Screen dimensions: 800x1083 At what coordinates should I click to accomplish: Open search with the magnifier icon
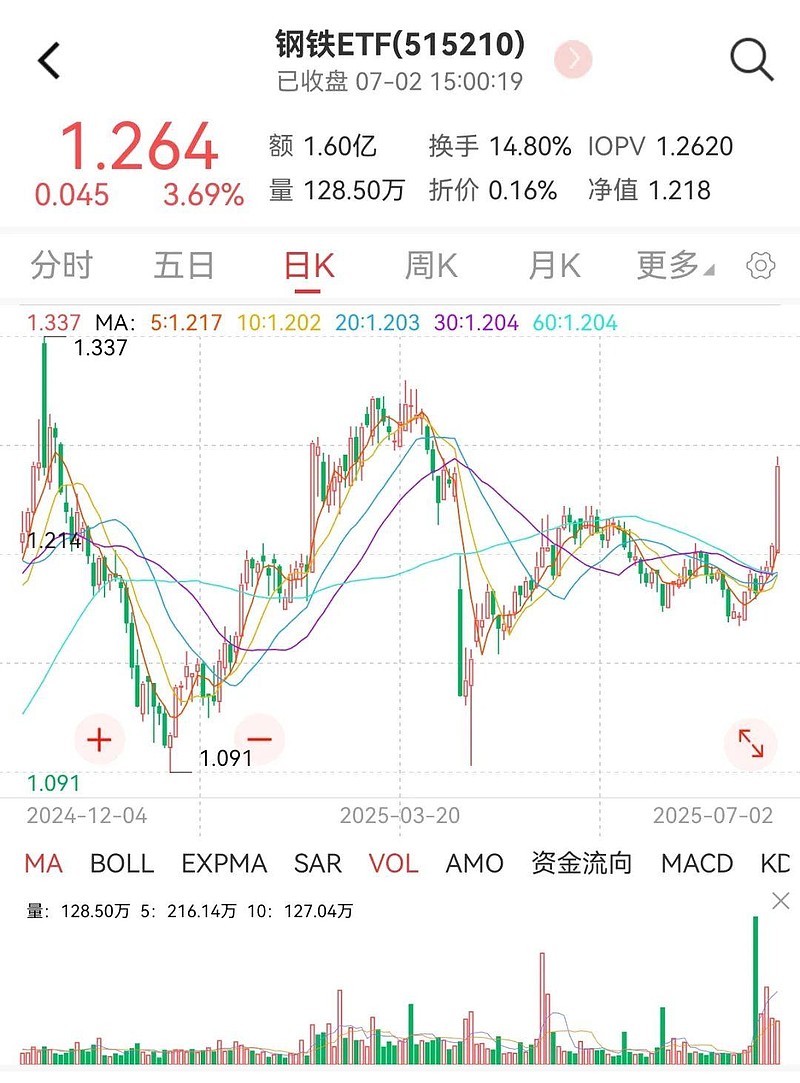click(x=750, y=59)
